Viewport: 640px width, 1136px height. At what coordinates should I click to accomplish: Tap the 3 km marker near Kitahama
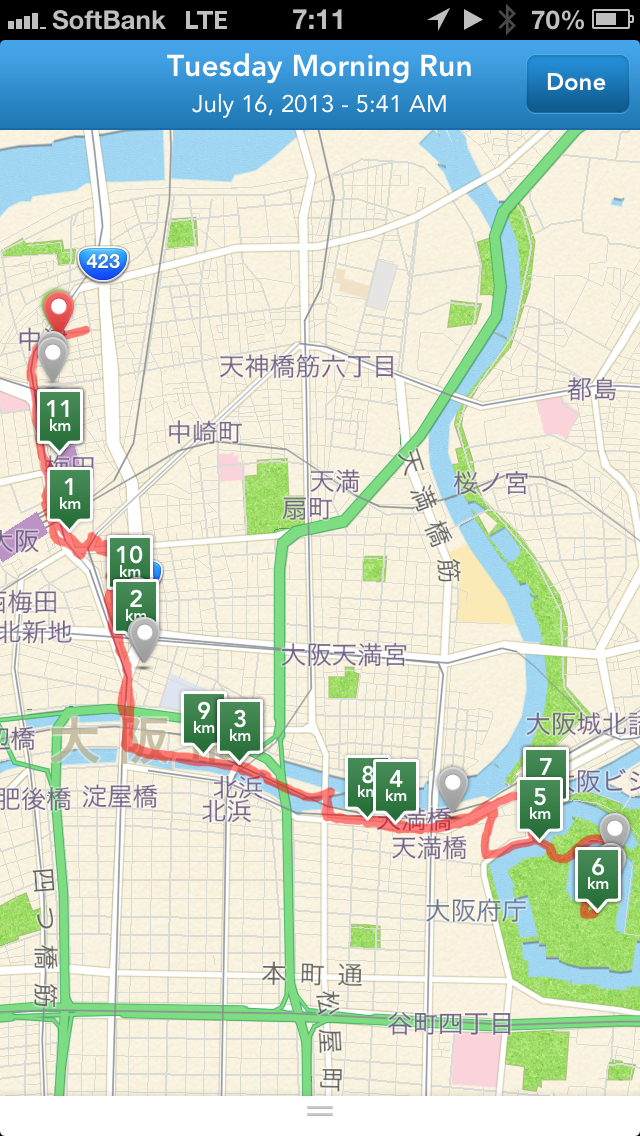click(240, 725)
